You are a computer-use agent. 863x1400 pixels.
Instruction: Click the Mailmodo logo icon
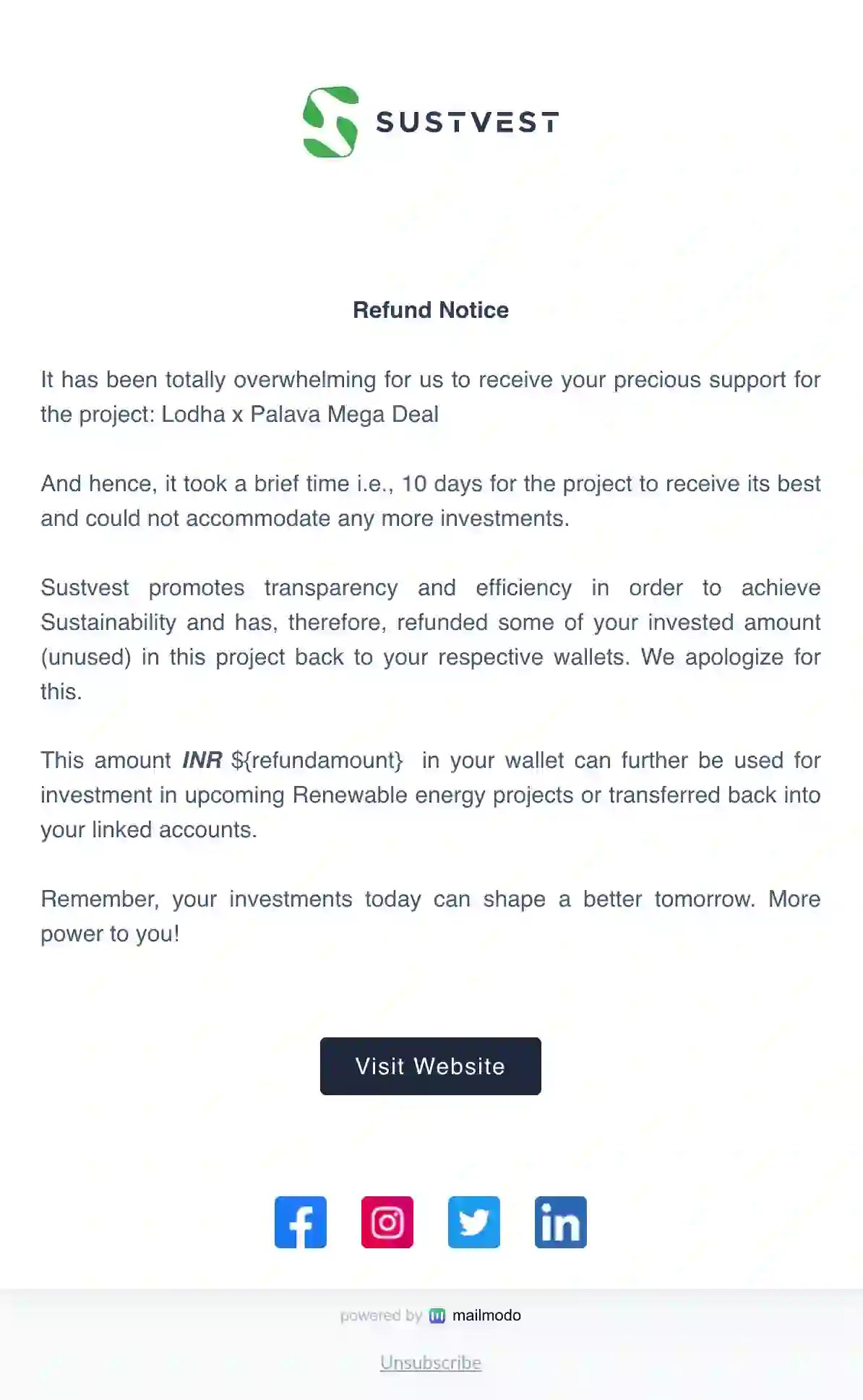436,1315
